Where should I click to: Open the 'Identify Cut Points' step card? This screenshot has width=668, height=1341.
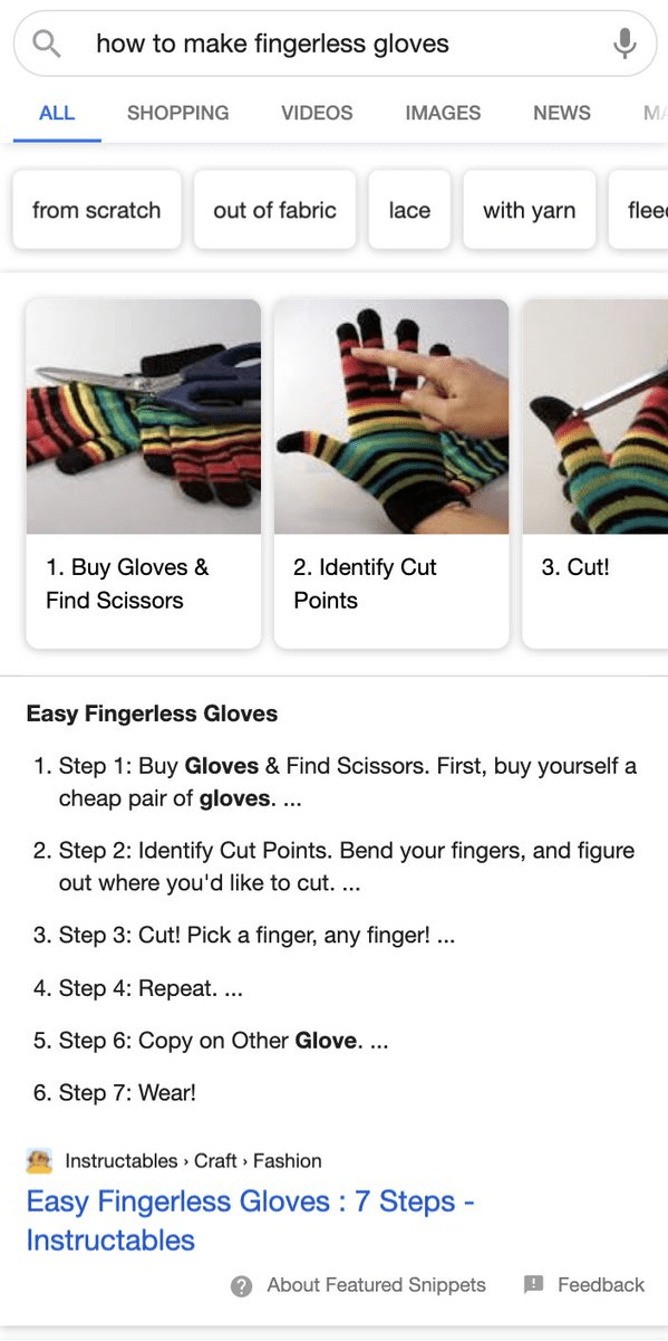click(x=391, y=472)
